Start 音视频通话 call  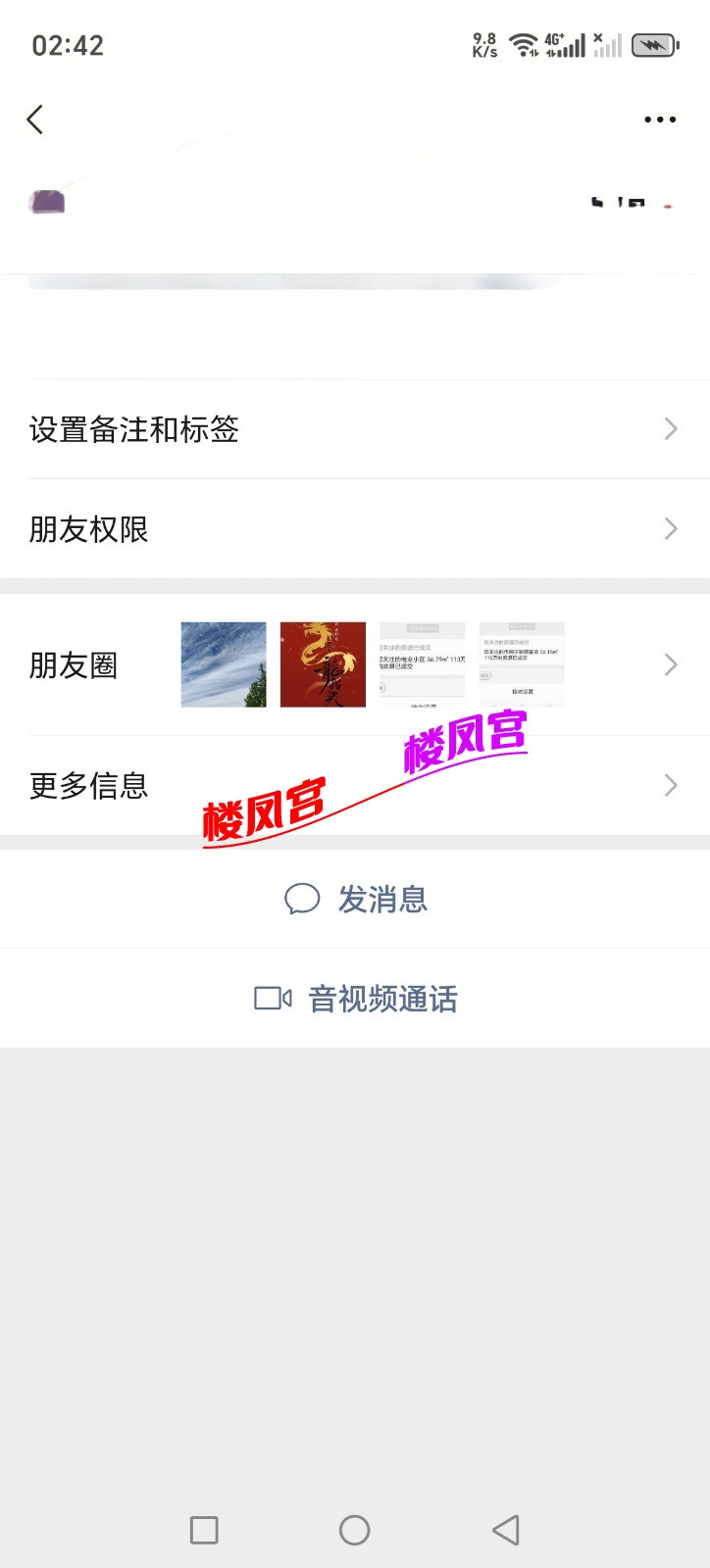click(356, 999)
